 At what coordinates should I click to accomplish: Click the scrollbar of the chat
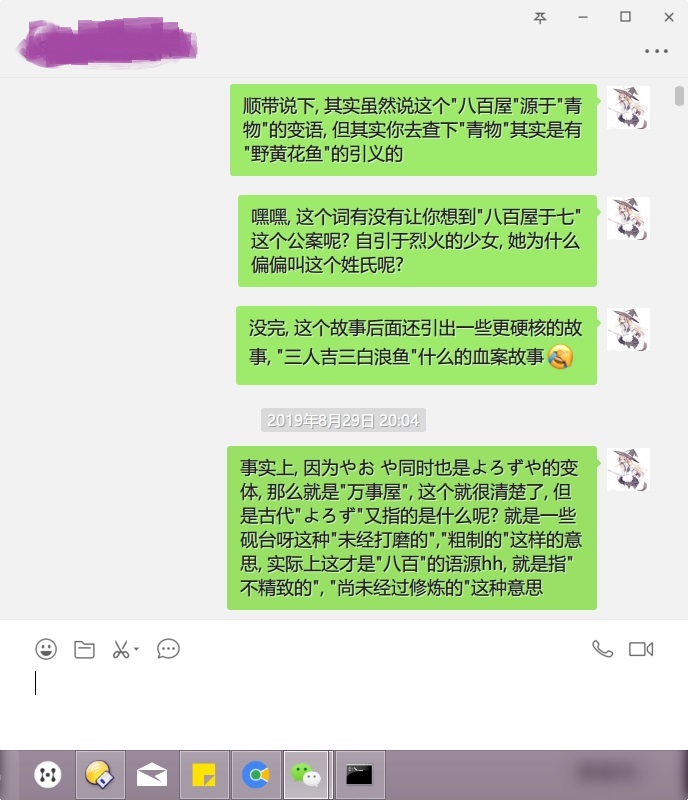click(680, 97)
